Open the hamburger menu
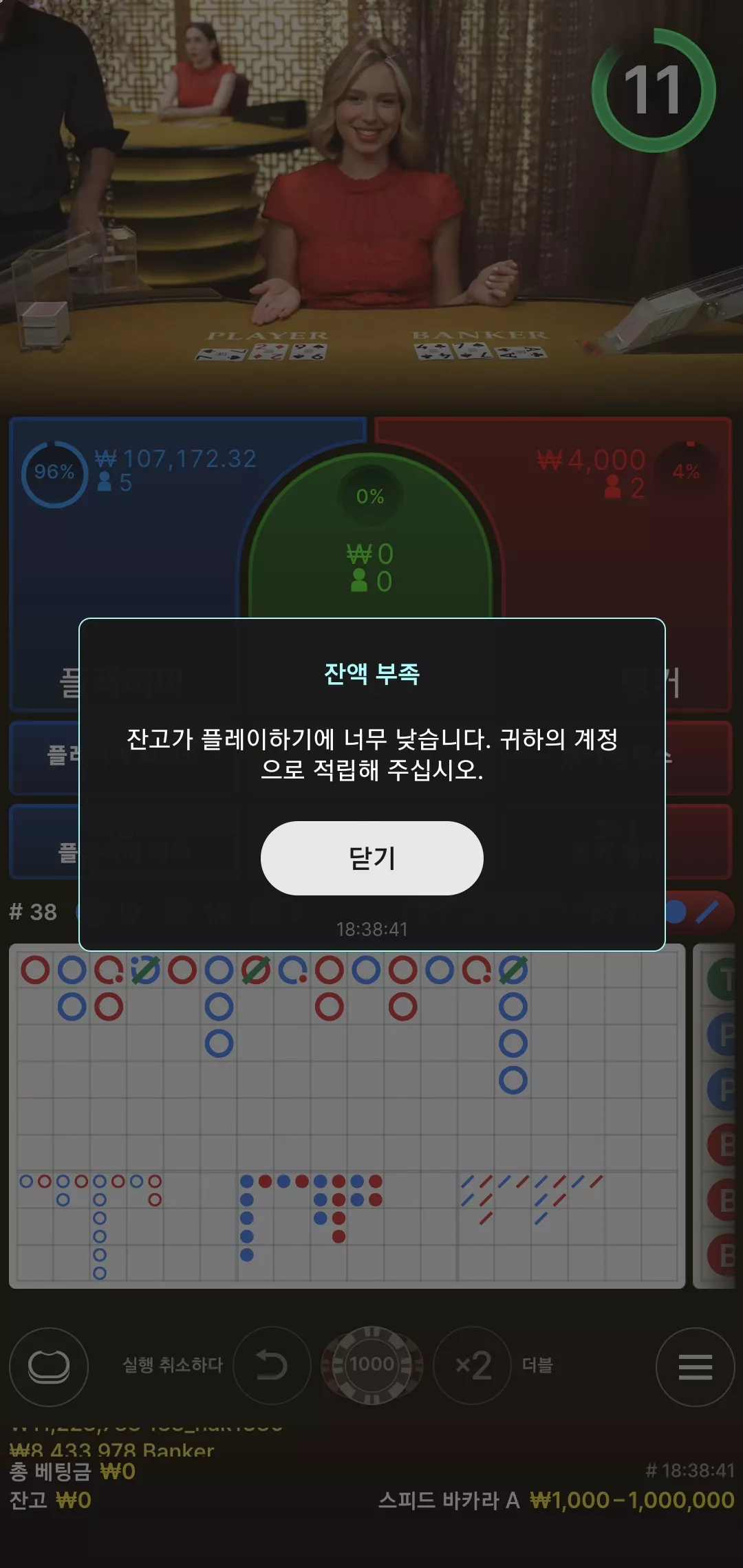 click(x=695, y=1366)
